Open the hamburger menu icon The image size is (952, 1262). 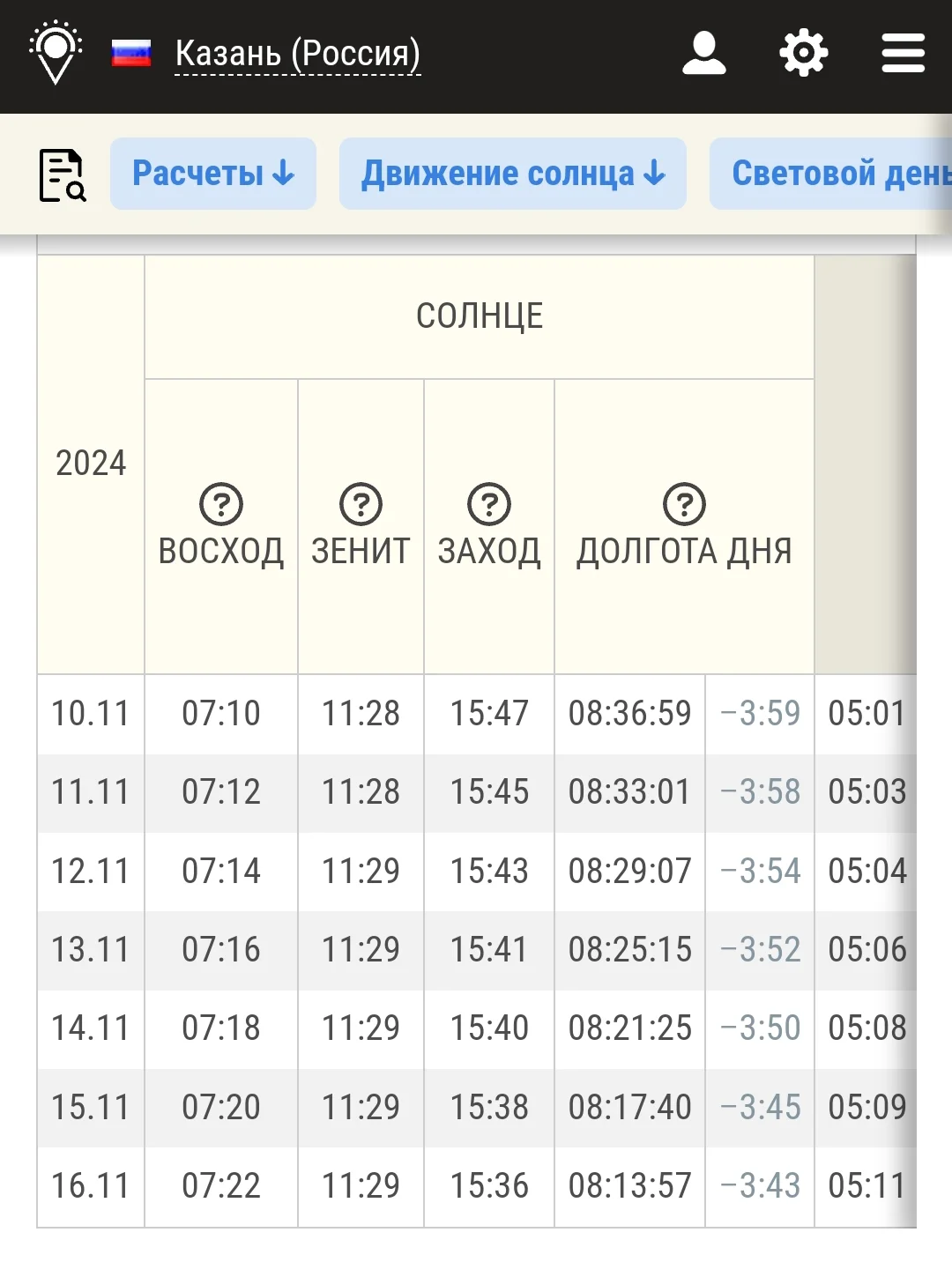(x=901, y=53)
